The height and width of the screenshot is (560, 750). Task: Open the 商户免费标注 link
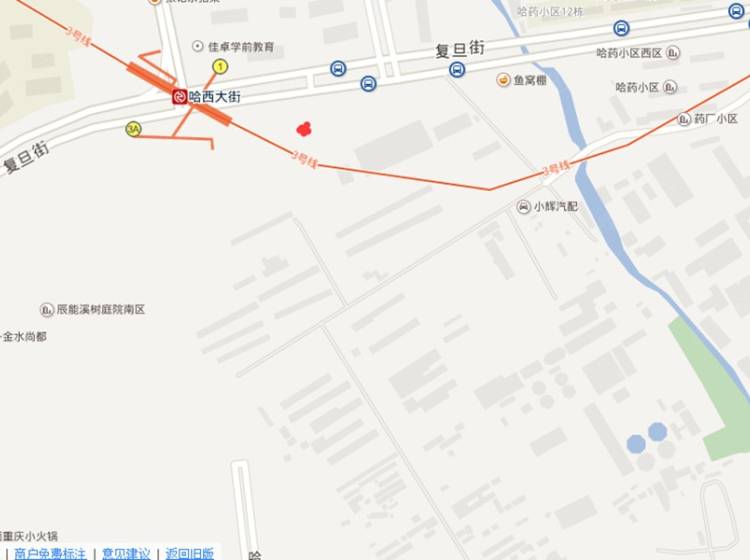click(x=50, y=553)
